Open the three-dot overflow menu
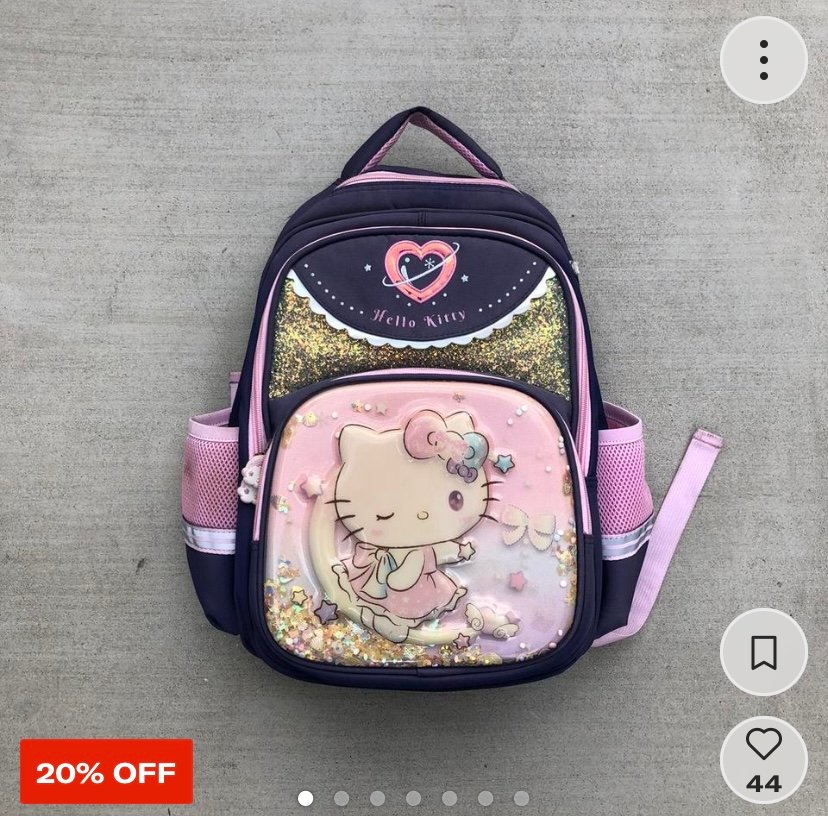This screenshot has width=828, height=816. (763, 60)
